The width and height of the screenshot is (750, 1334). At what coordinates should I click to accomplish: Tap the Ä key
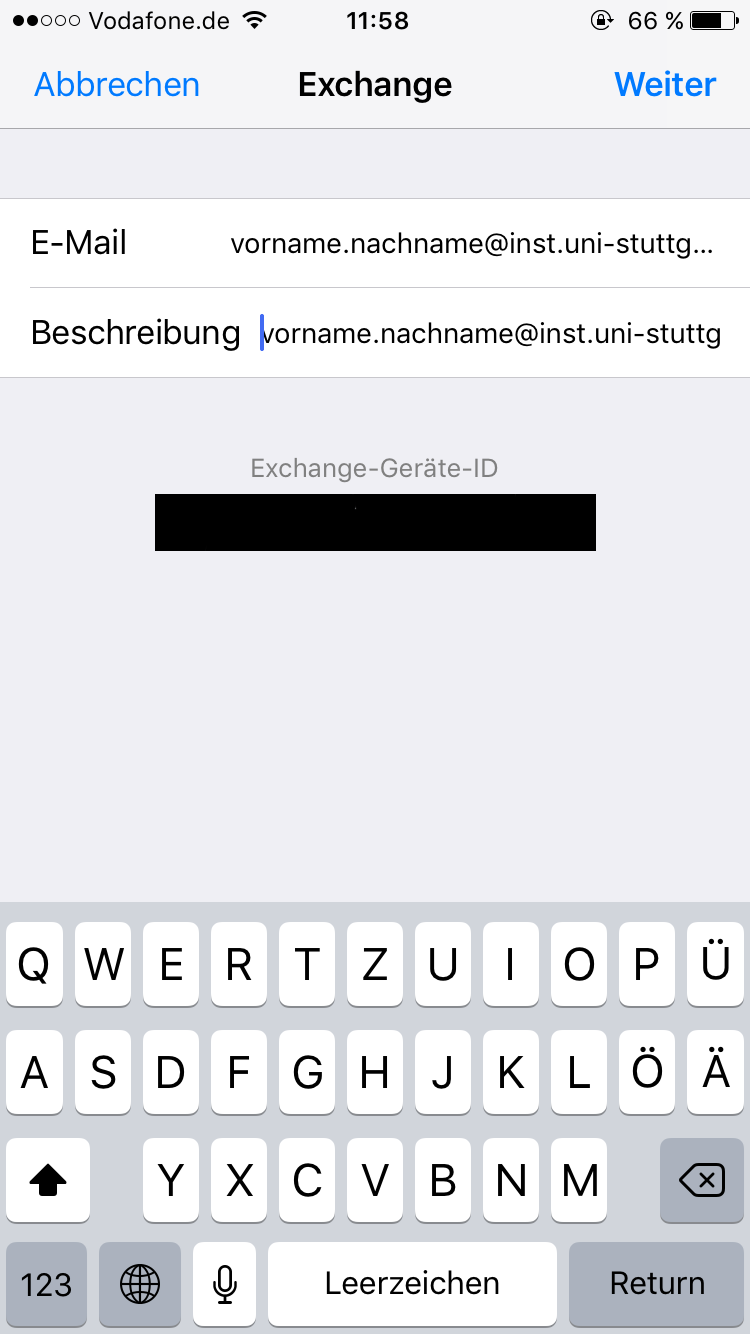click(x=716, y=1073)
